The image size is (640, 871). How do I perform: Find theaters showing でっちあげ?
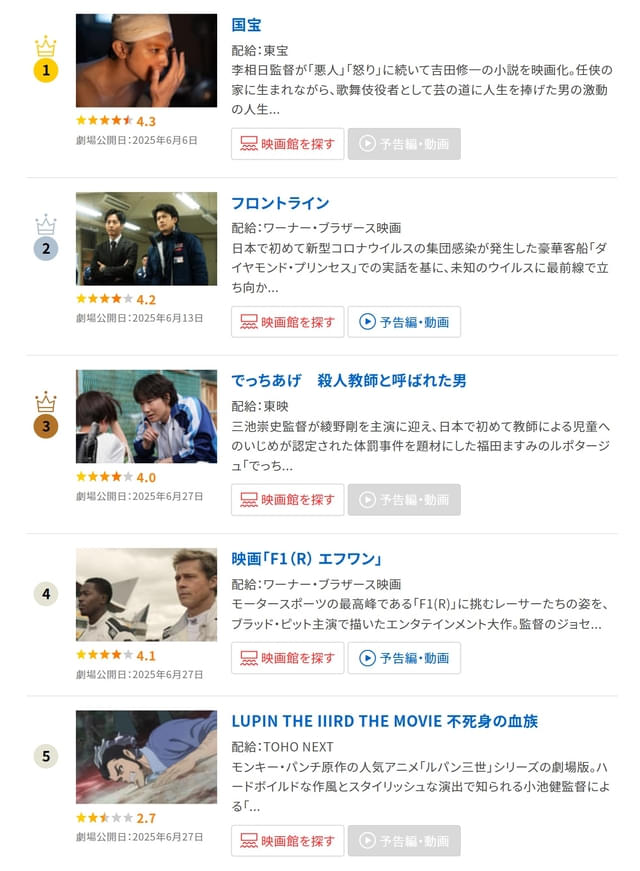click(288, 500)
